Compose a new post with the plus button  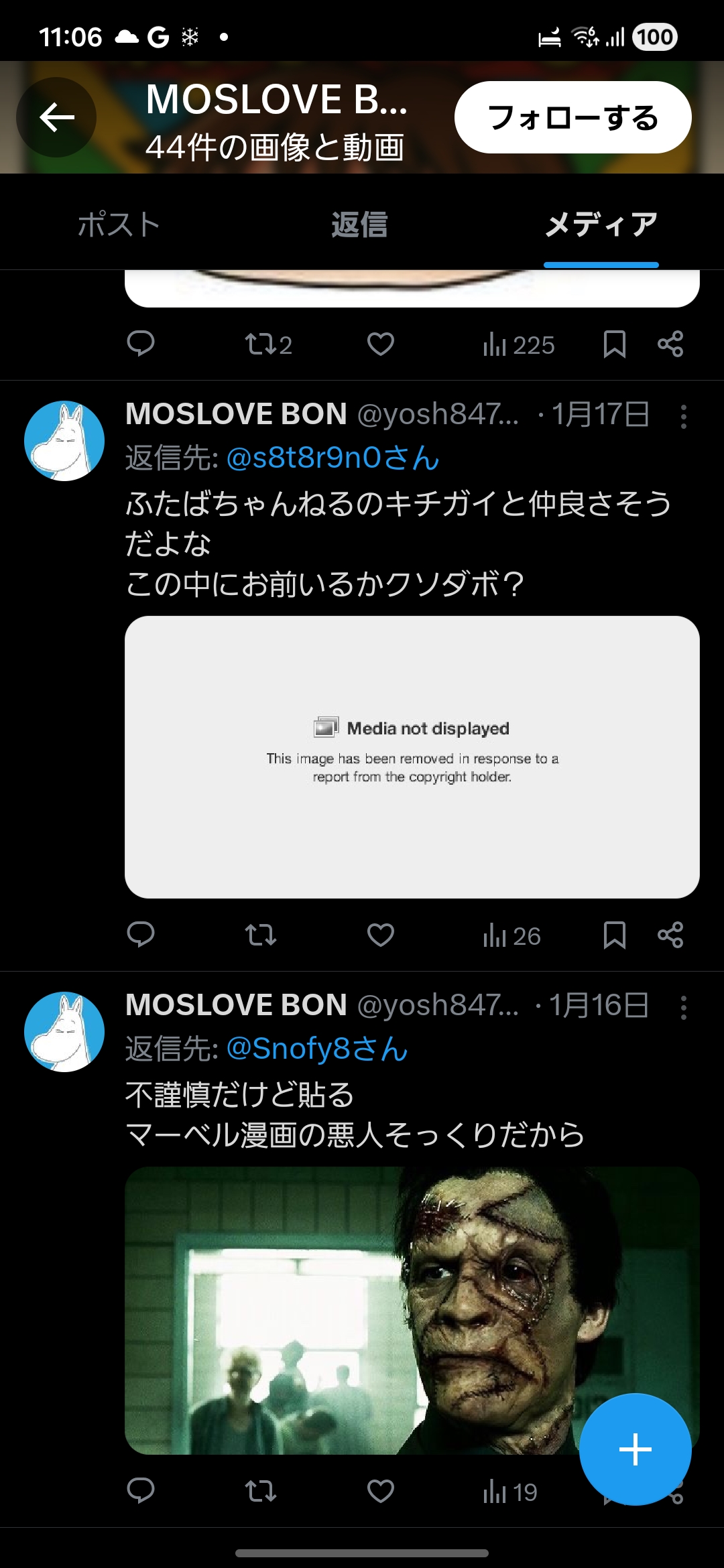click(635, 1449)
